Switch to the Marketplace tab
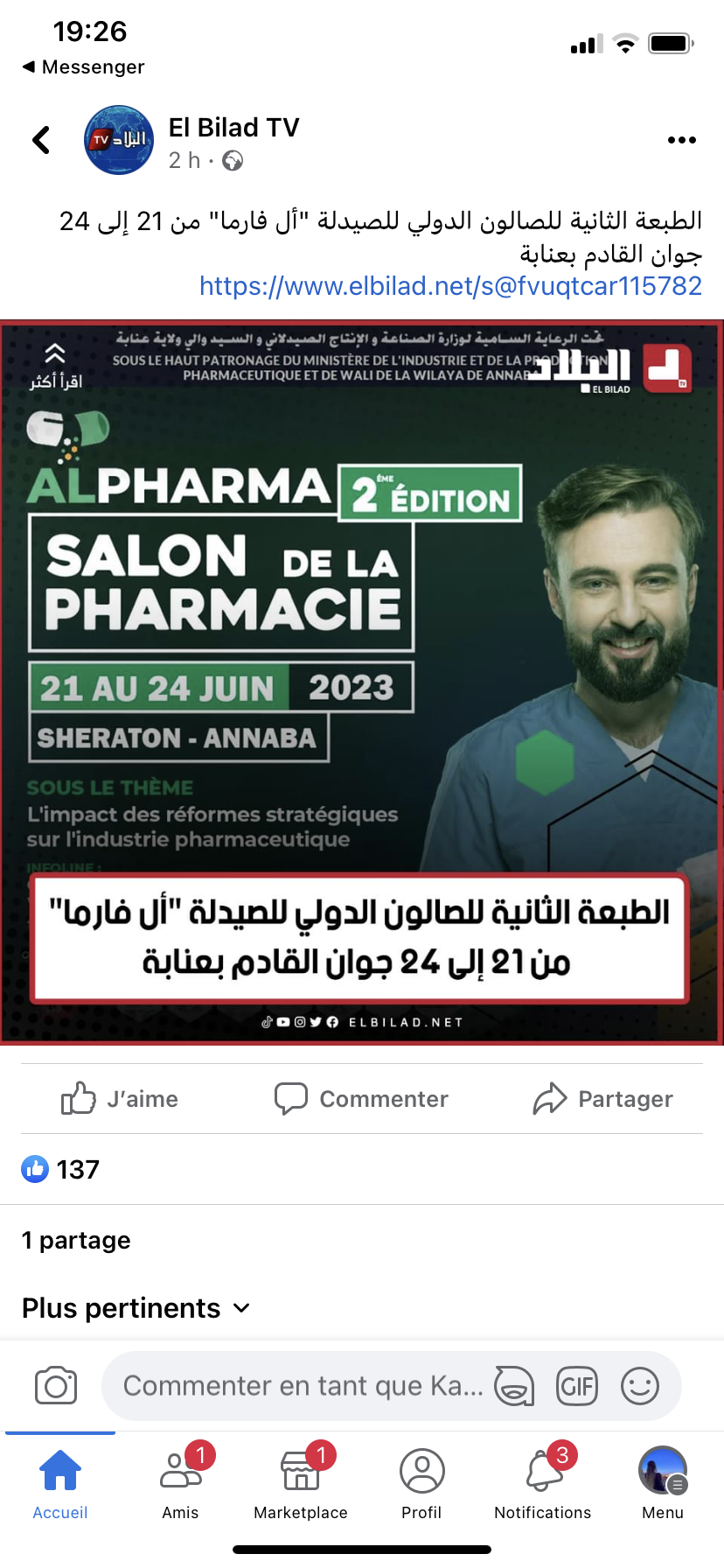This screenshot has width=724, height=1568. tap(301, 1482)
